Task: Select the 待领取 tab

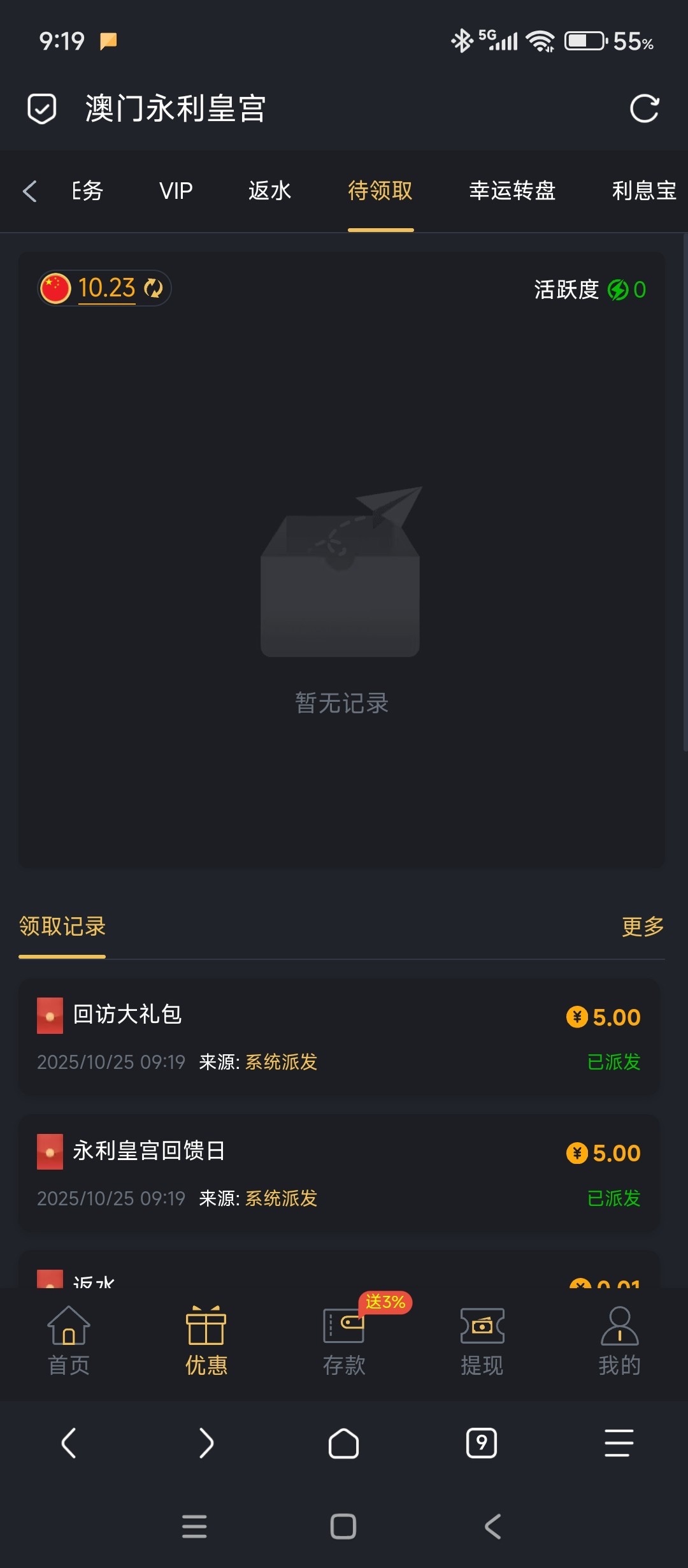Action: (380, 191)
